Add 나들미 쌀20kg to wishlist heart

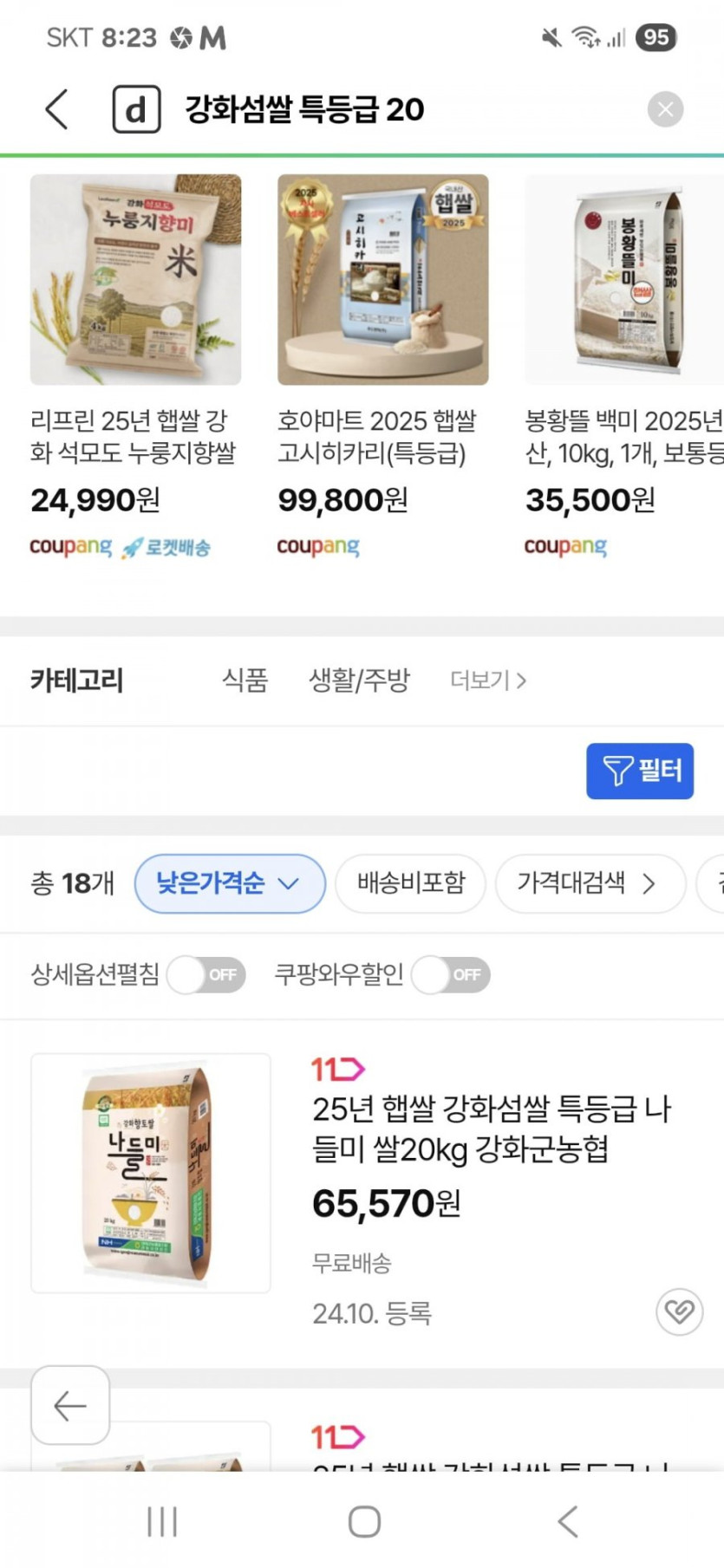[679, 1311]
